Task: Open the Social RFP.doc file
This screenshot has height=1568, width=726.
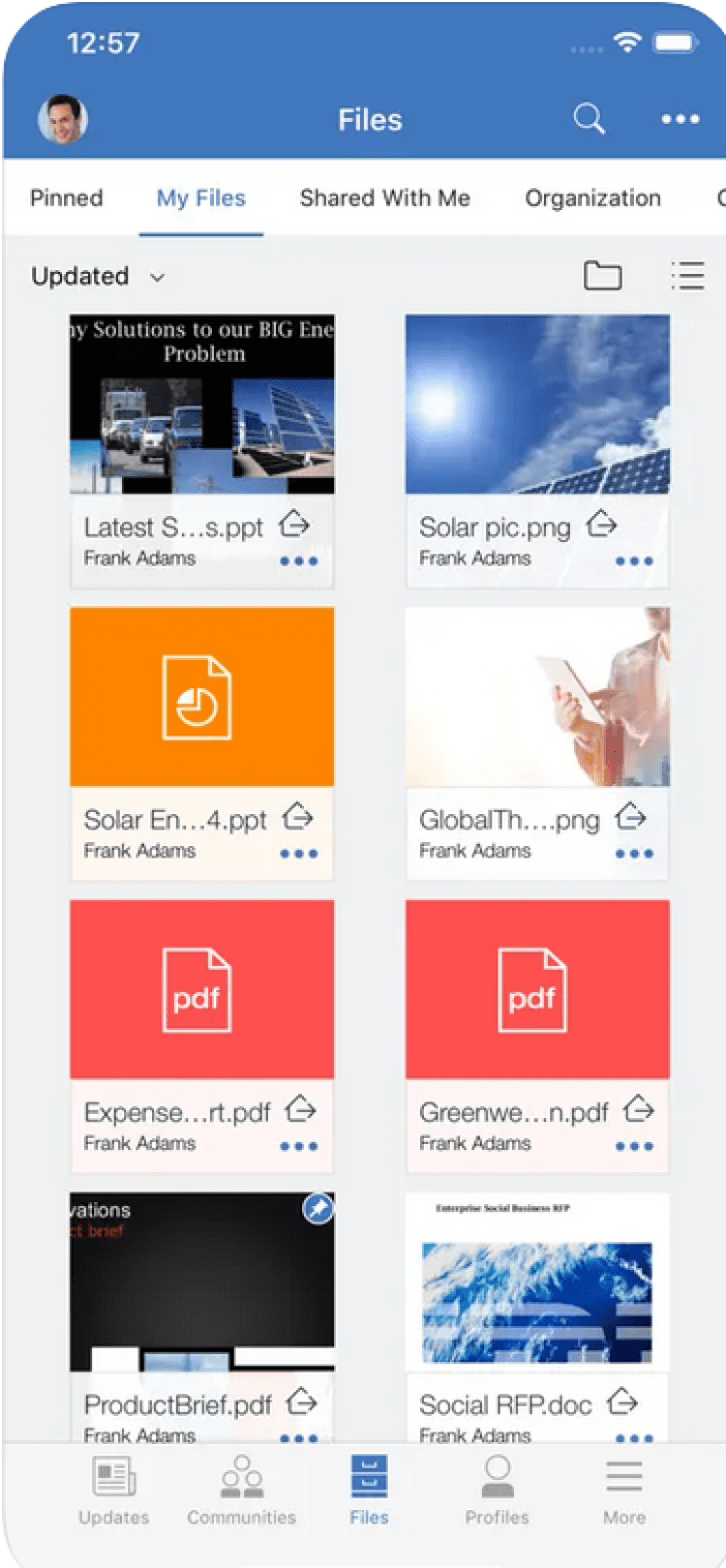Action: tap(537, 1282)
